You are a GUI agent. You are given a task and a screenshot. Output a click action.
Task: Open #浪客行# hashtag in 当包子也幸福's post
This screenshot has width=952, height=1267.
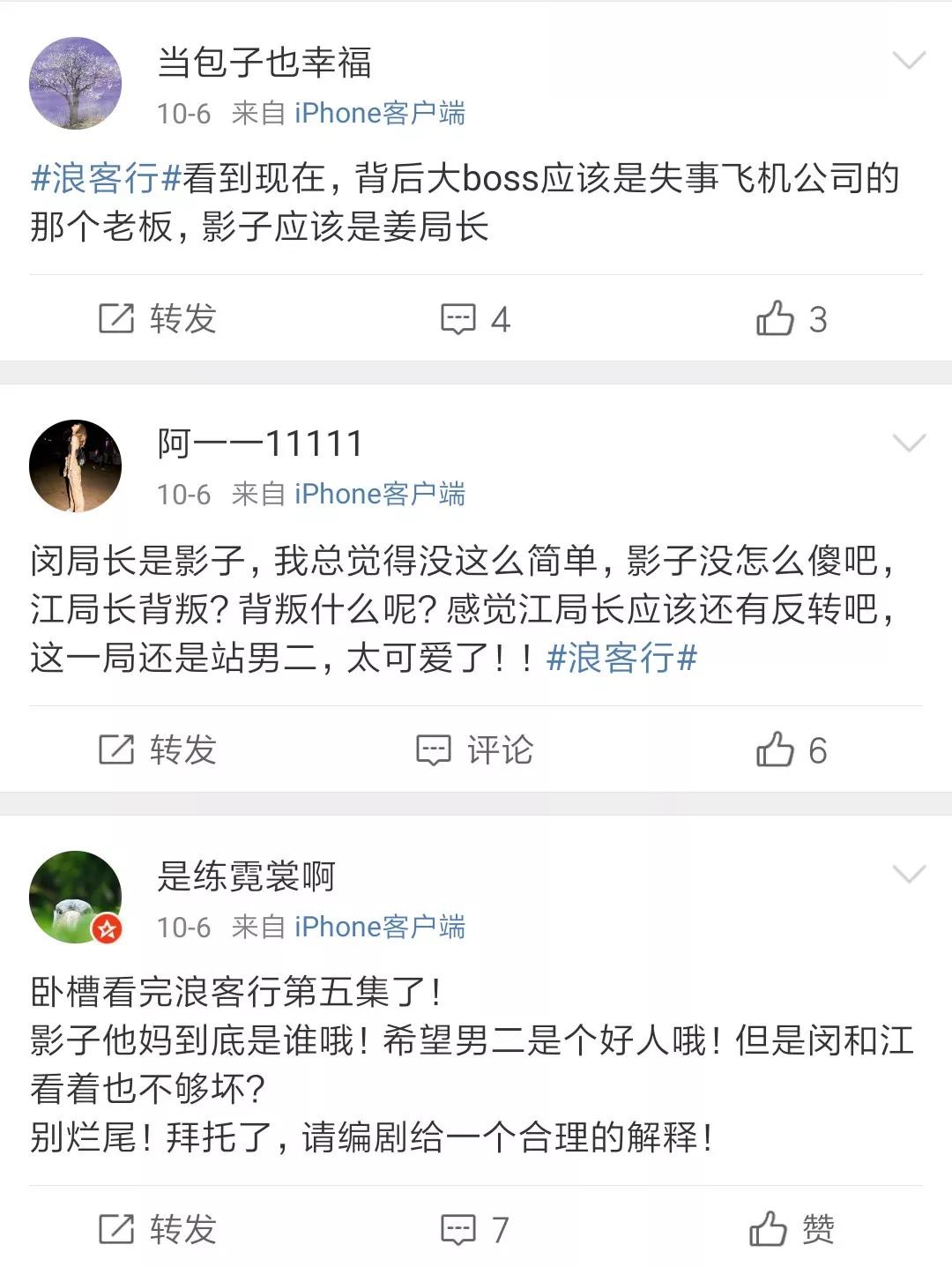[x=106, y=179]
